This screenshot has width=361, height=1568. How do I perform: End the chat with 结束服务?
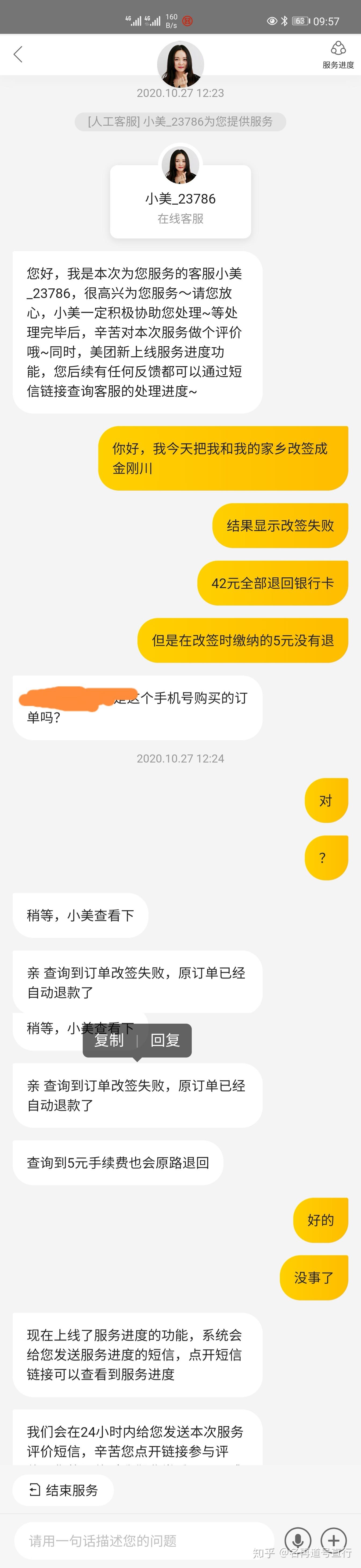pos(63,1490)
